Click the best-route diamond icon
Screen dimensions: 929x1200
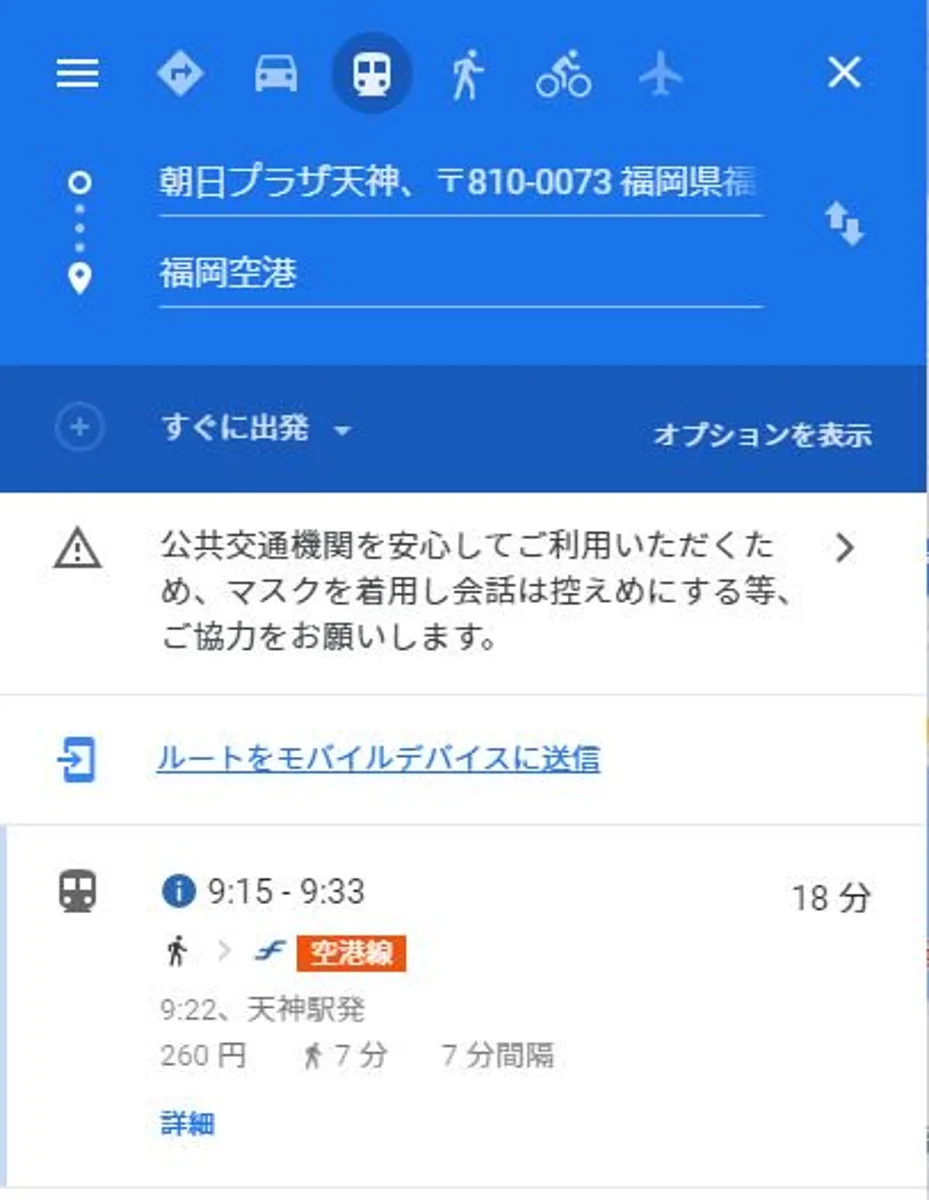coord(182,73)
